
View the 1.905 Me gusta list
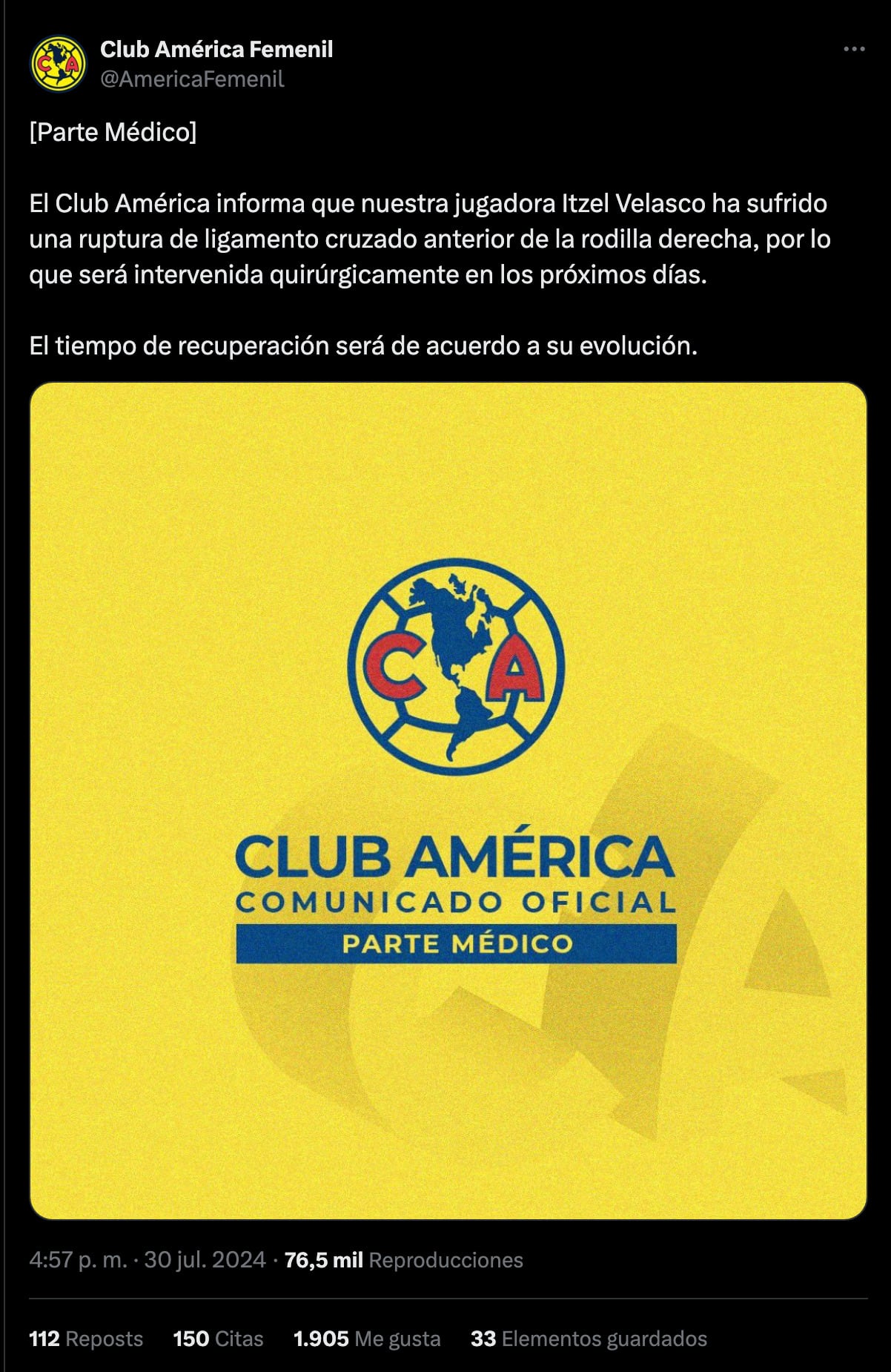pos(366,1339)
